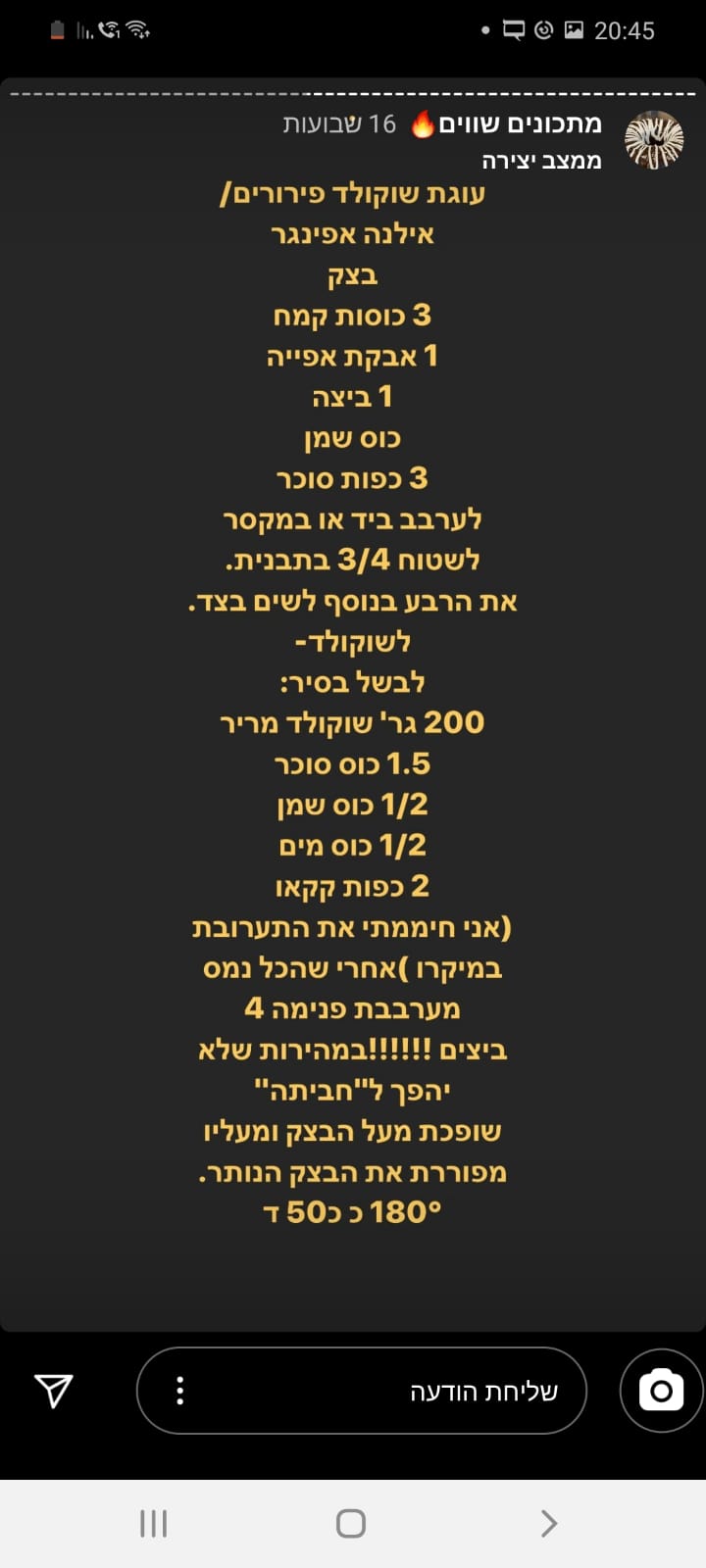
Task: Open the מתכונים שווים profile picture
Action: click(x=654, y=140)
